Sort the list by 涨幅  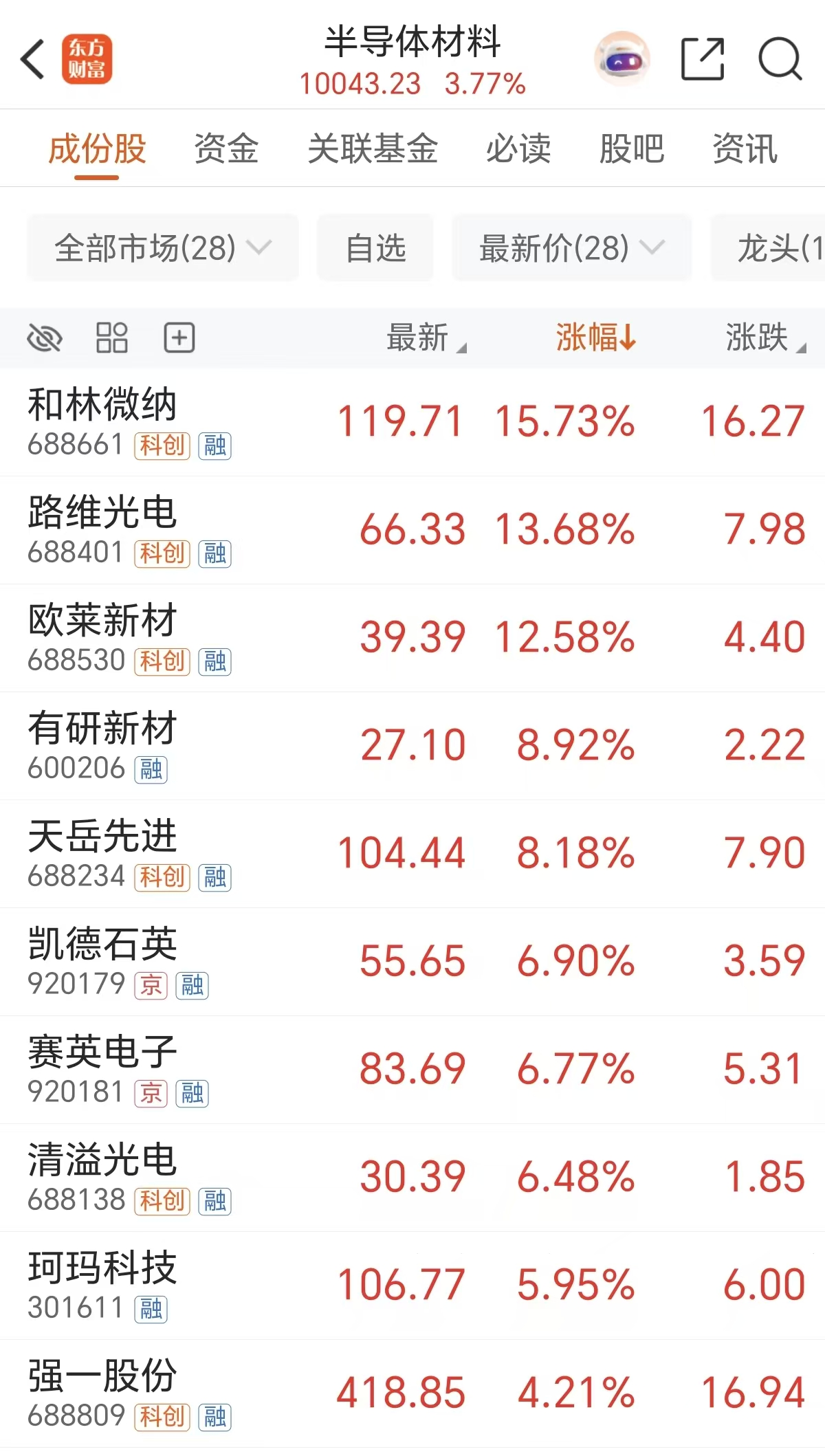(595, 338)
